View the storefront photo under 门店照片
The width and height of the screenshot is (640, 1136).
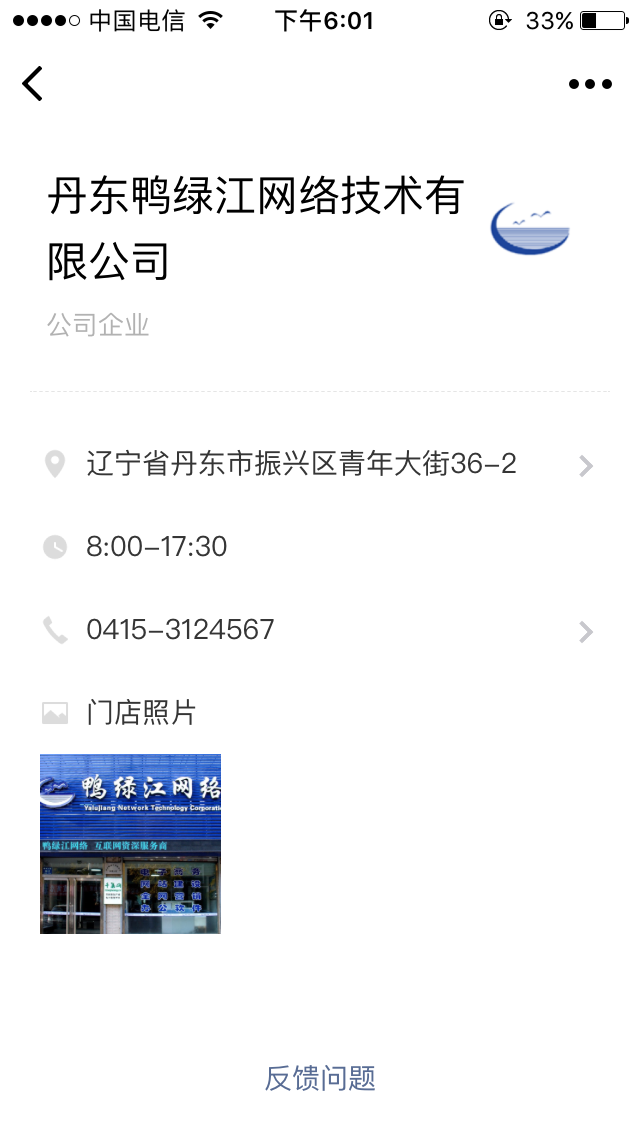click(x=130, y=844)
